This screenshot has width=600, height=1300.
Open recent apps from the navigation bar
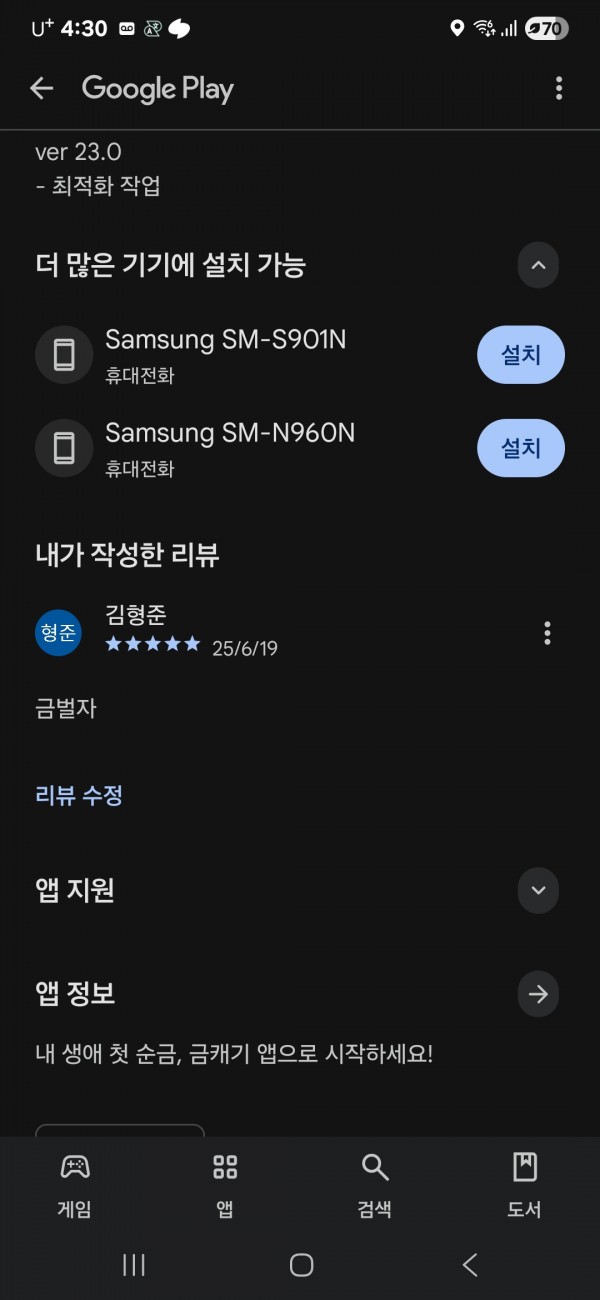pos(134,1265)
